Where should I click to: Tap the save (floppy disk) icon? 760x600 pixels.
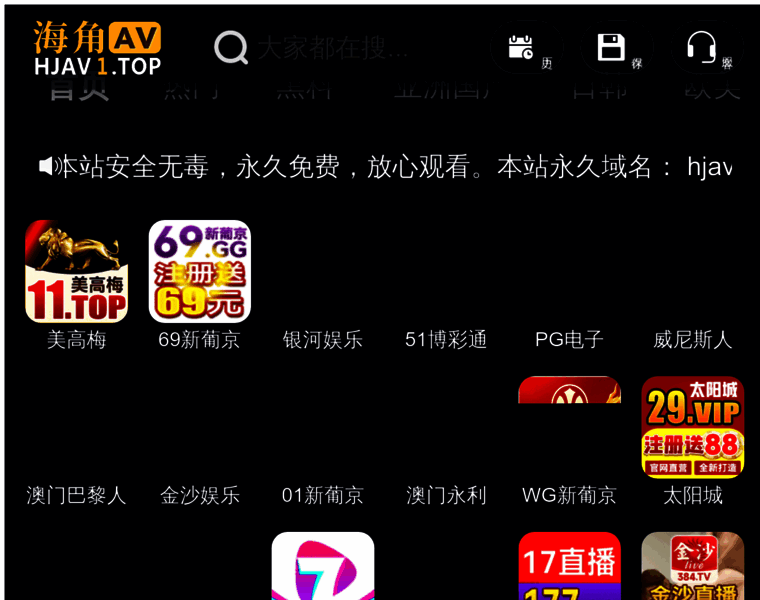611,47
